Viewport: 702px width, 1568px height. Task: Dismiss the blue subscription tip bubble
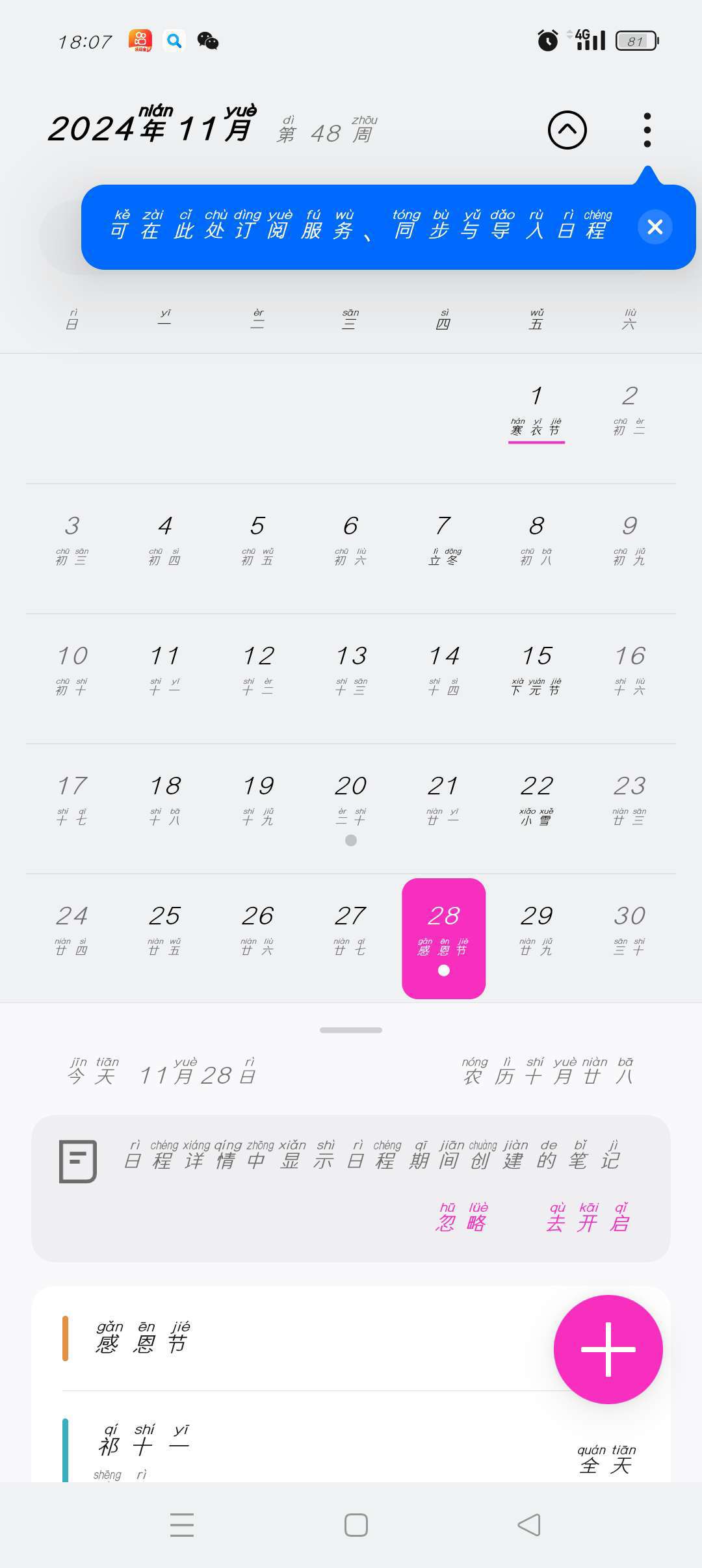tap(655, 227)
